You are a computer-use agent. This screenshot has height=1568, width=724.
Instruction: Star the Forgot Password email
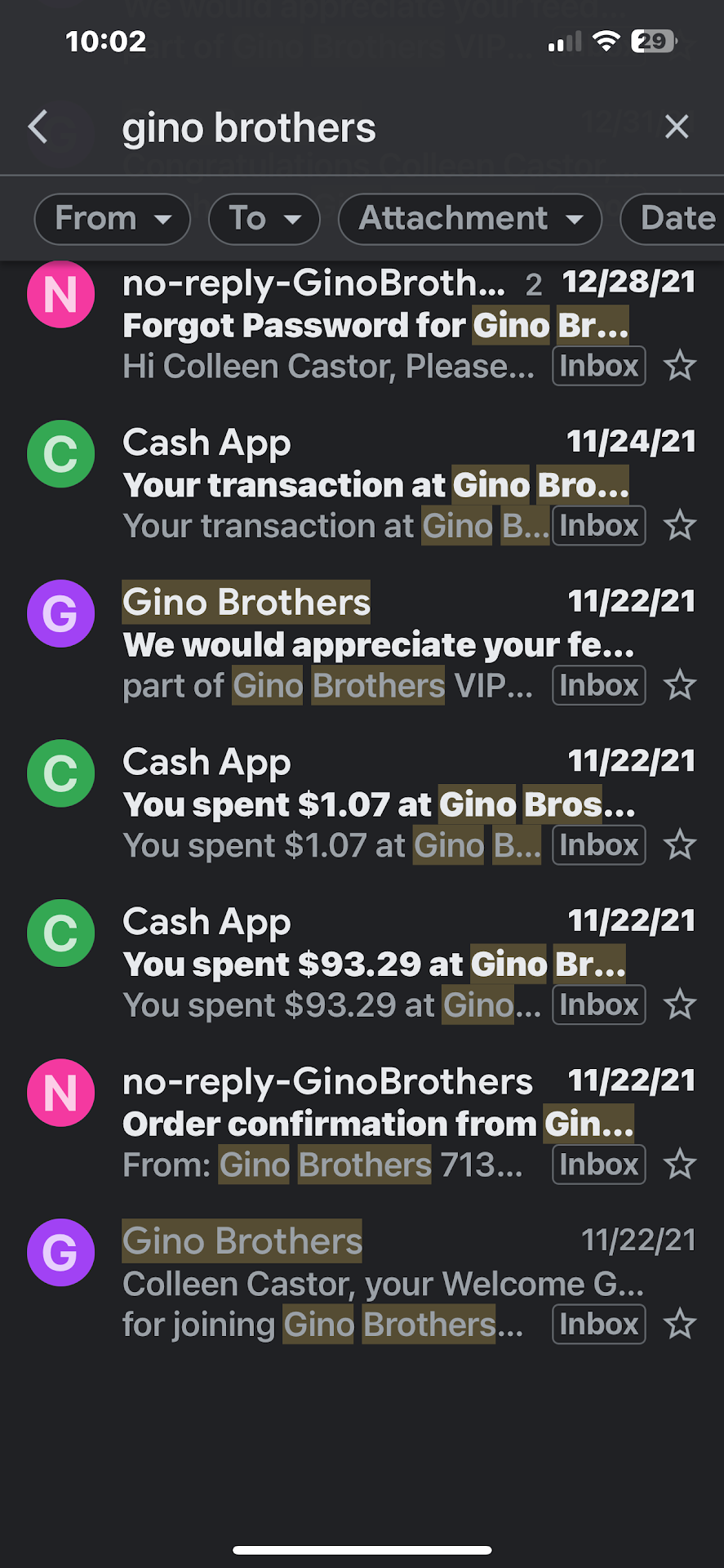[x=680, y=366]
